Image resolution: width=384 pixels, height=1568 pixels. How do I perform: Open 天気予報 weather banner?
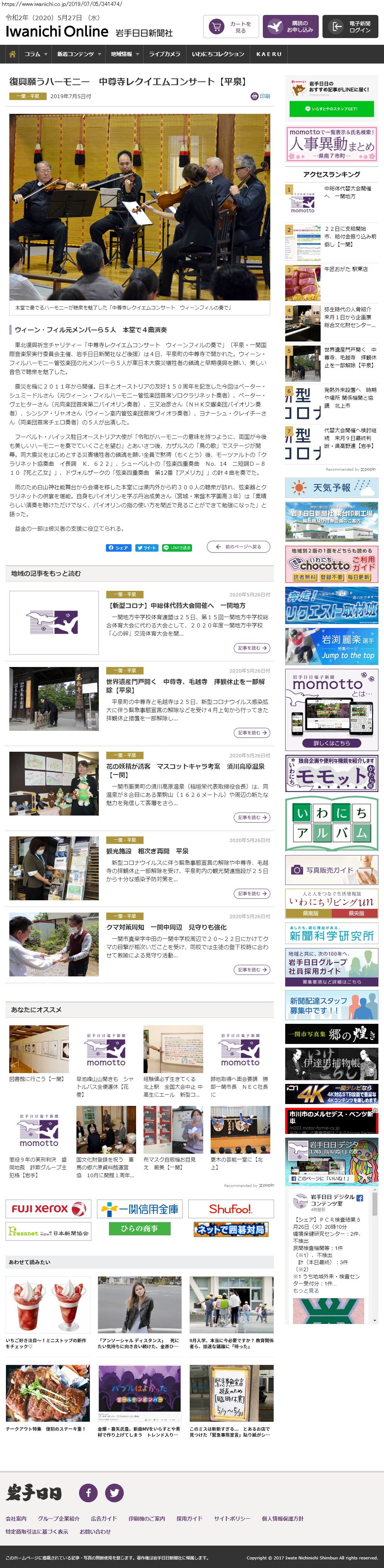coord(331,487)
